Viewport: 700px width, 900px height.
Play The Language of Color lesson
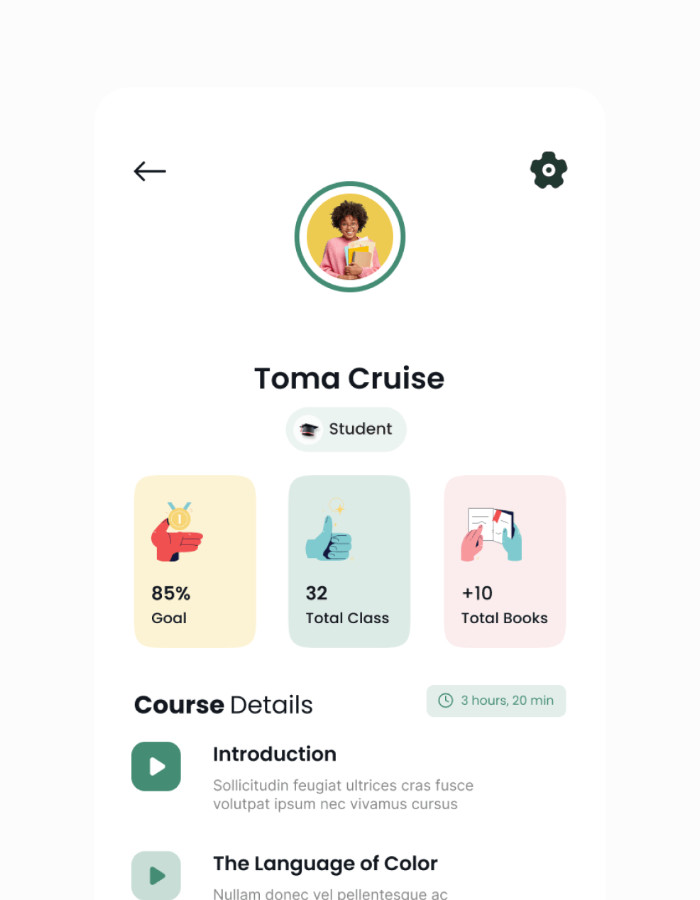[x=156, y=875]
